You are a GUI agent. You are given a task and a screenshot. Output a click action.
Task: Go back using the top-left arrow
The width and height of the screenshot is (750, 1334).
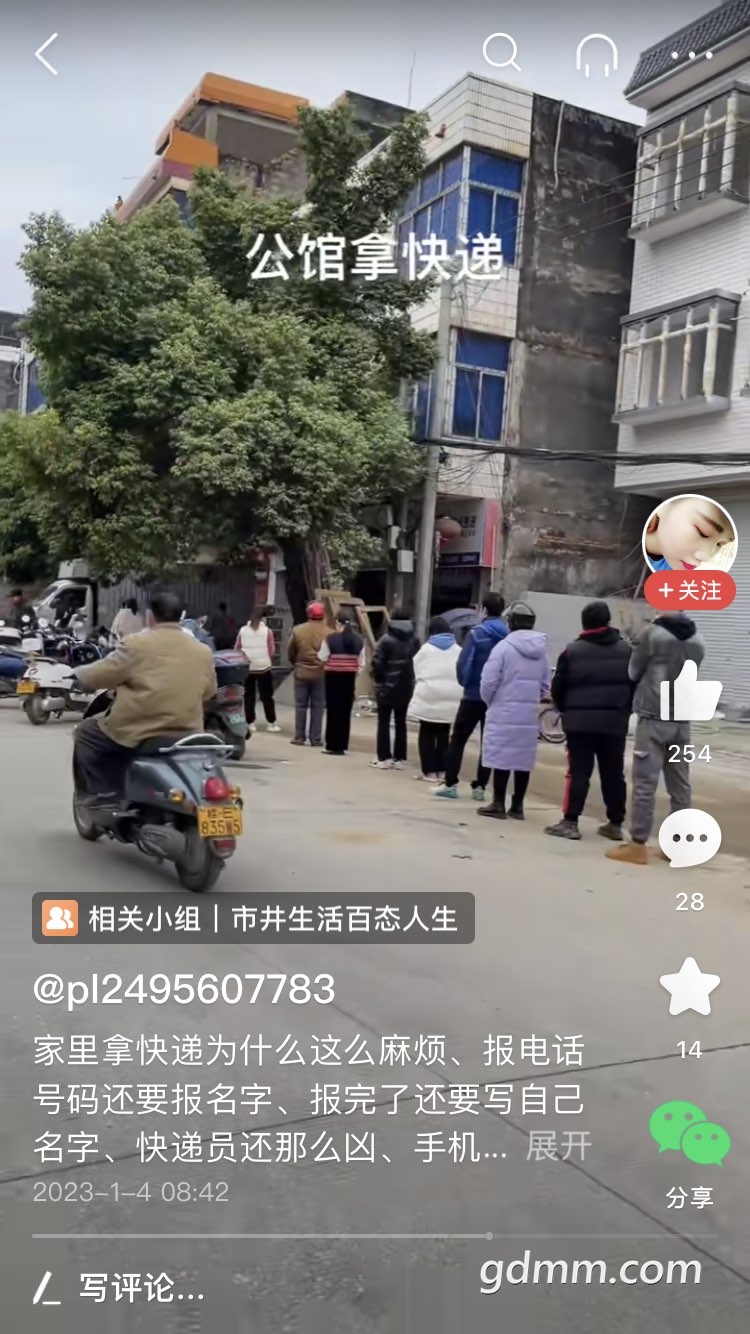pyautogui.click(x=46, y=54)
